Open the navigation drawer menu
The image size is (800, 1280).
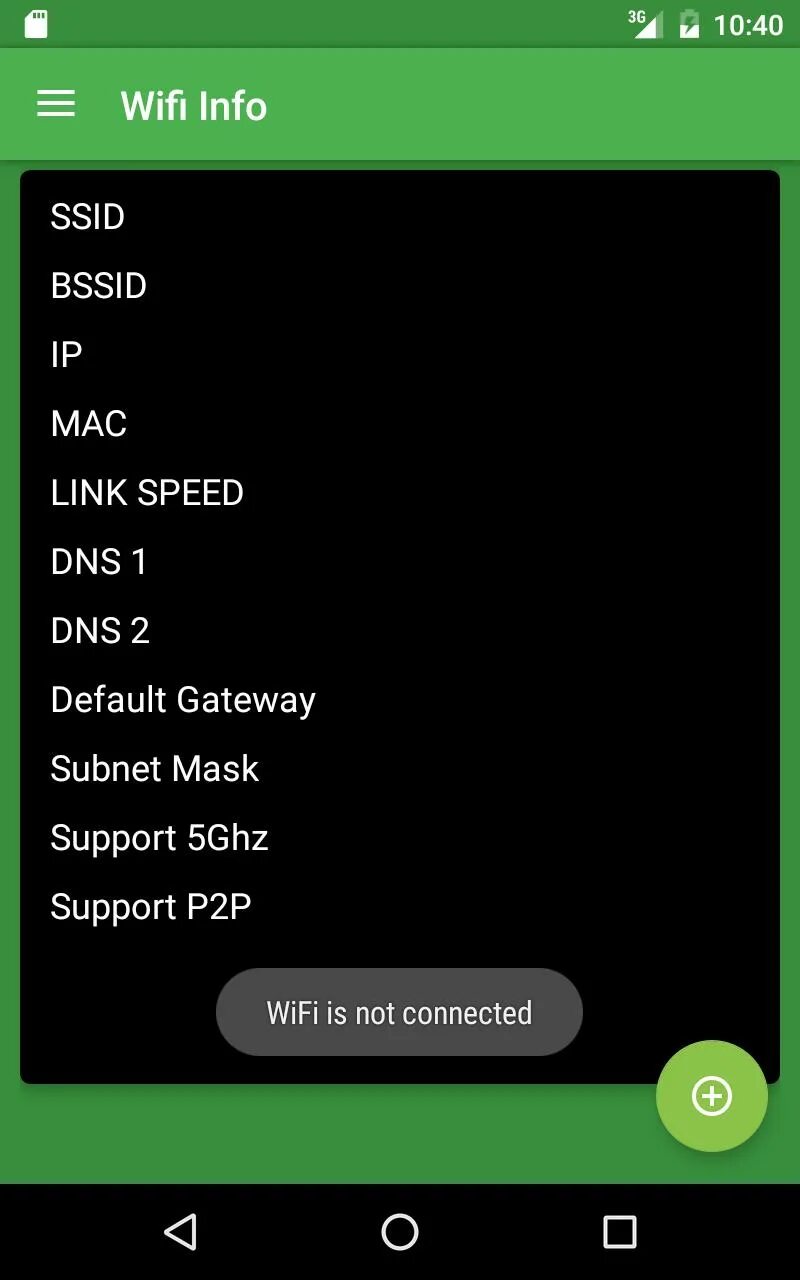tap(56, 104)
